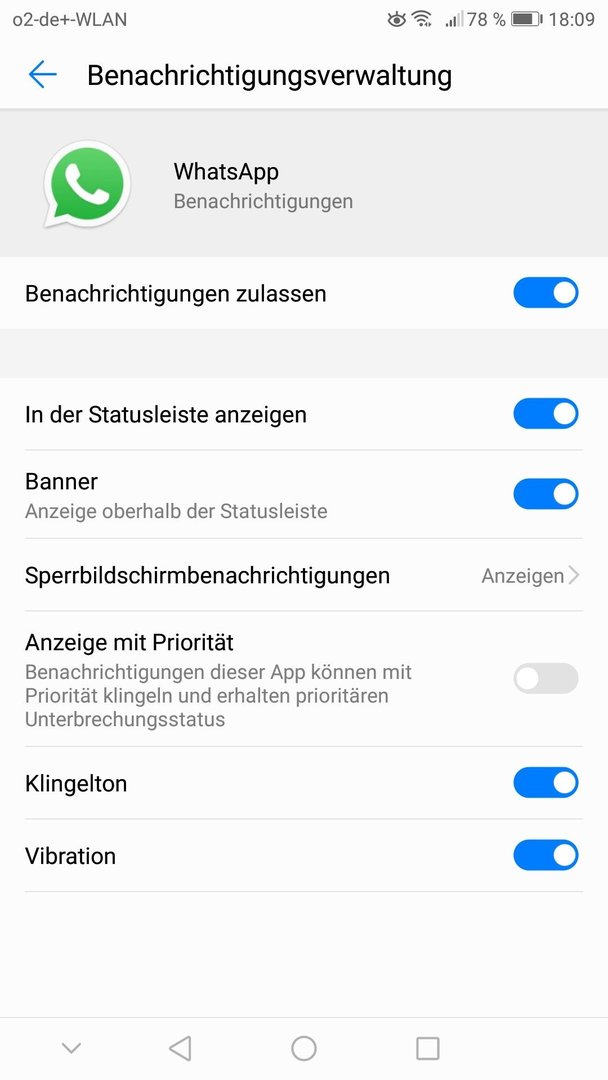The height and width of the screenshot is (1080, 608).
Task: Go back using the blue arrow
Action: (42, 74)
